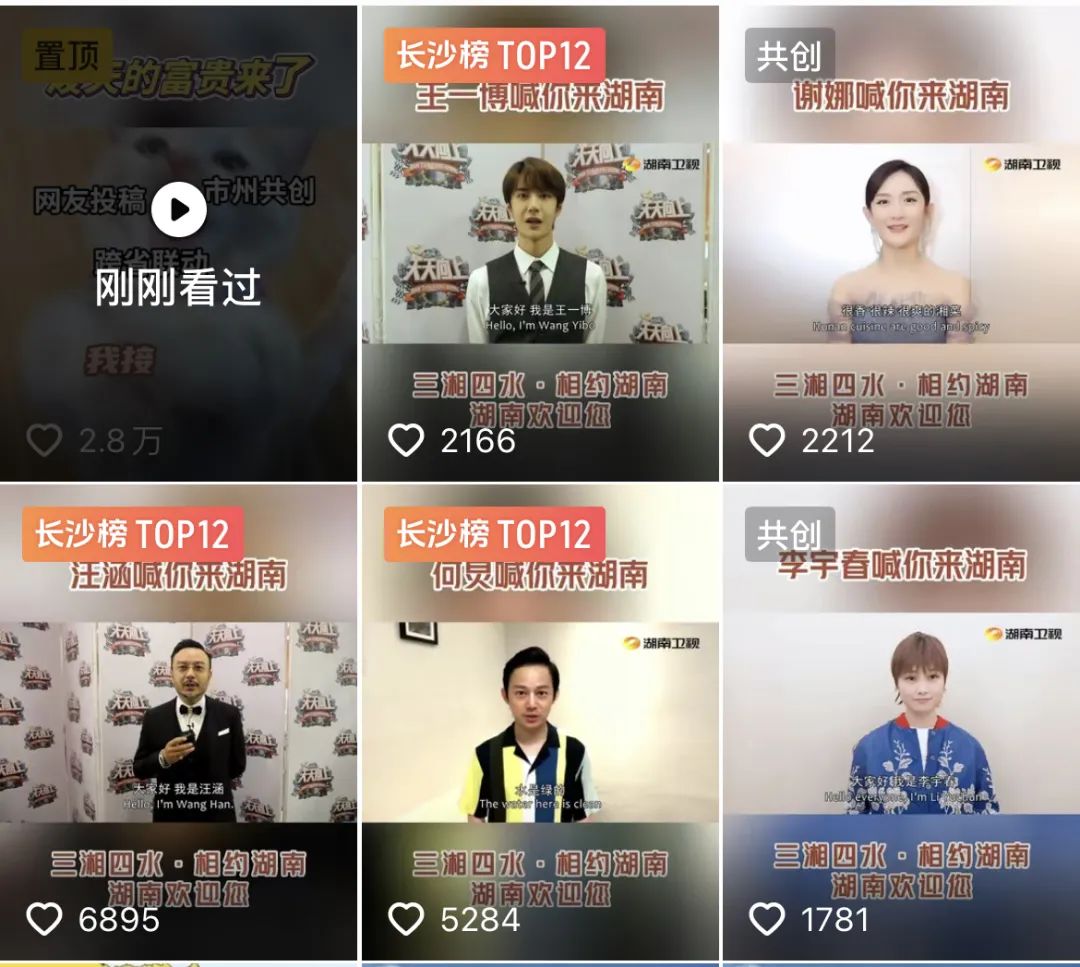This screenshot has height=967, width=1080.
Task: Play the pinned video marked 刚刚看过
Action: tap(179, 210)
